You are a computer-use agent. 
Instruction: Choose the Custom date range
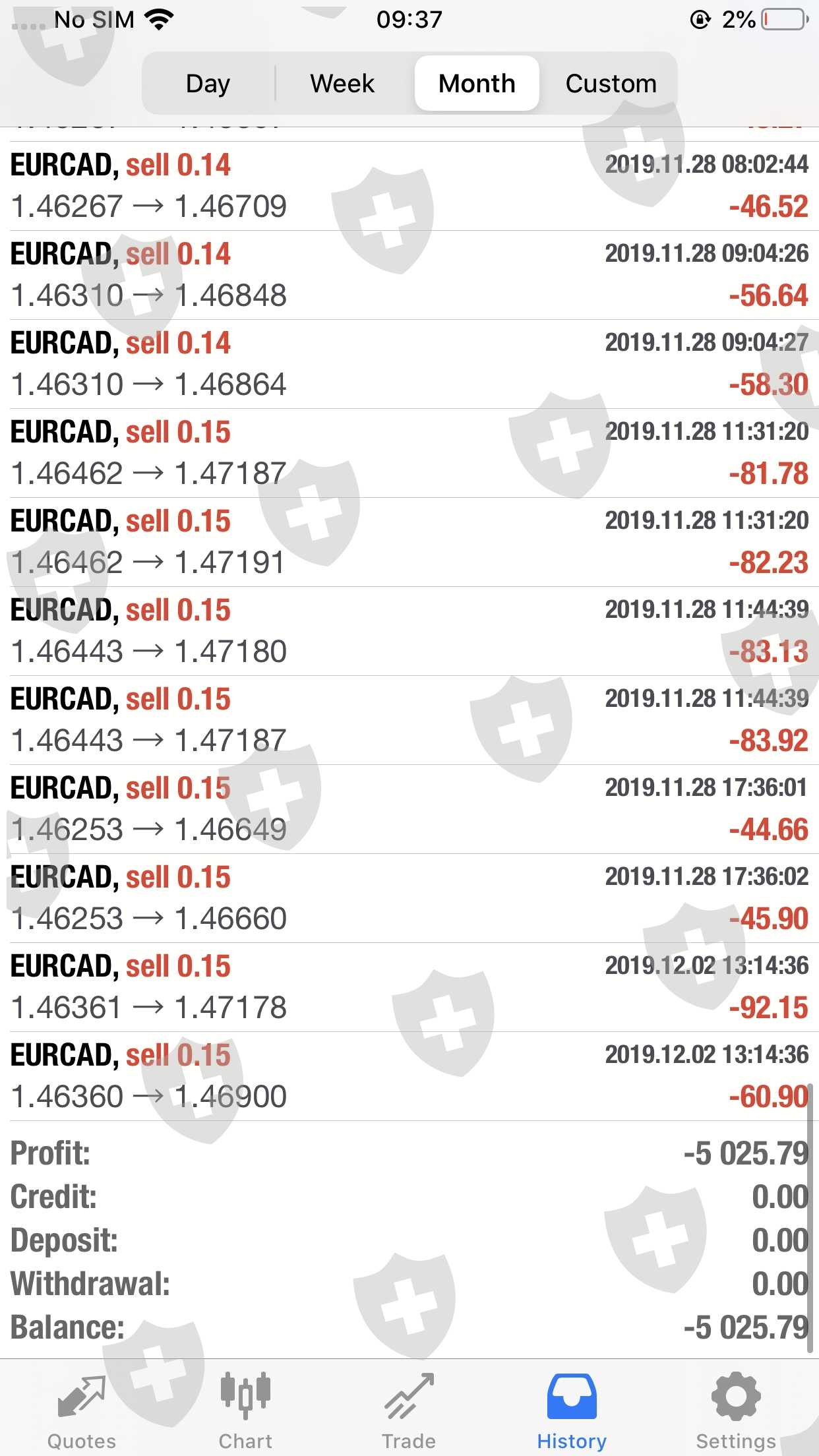point(611,84)
